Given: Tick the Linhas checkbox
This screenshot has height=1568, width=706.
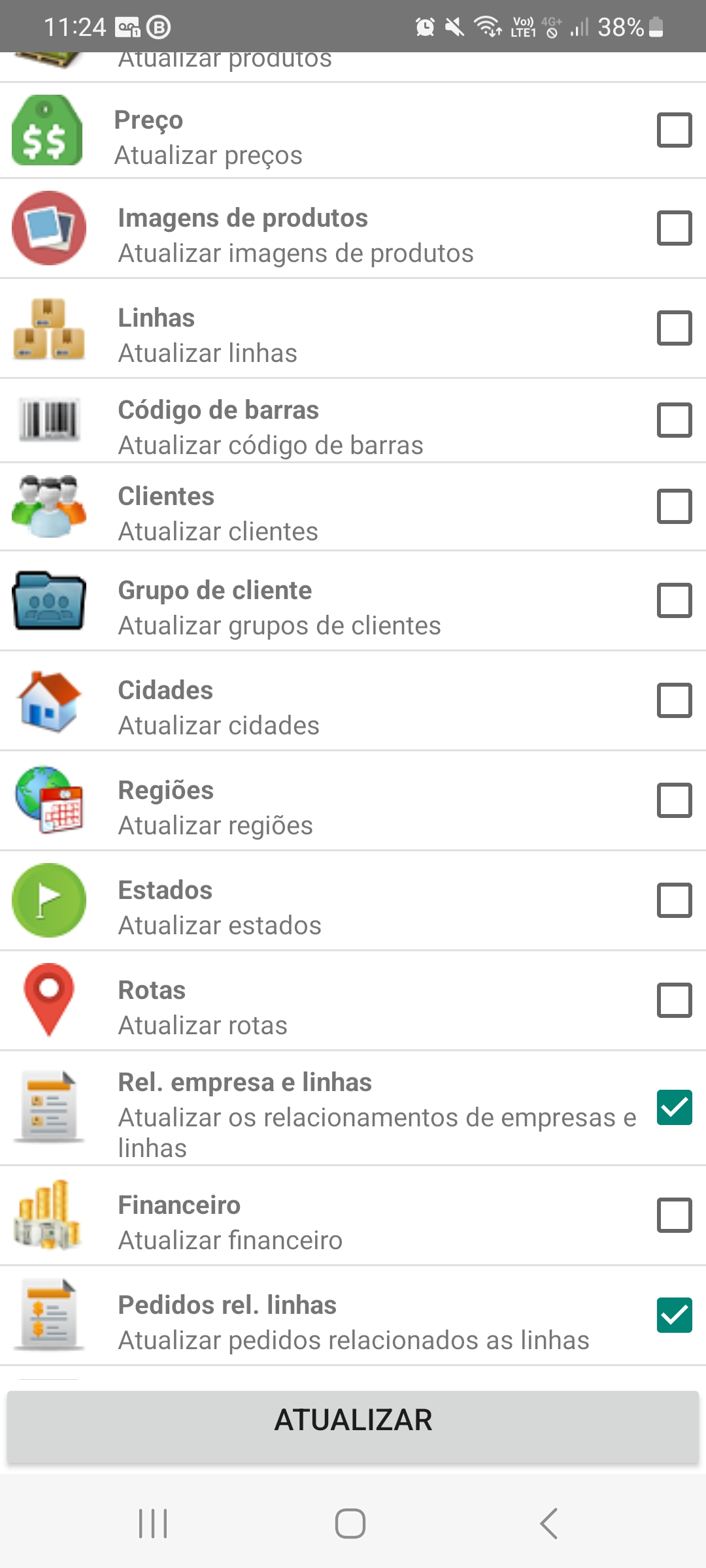Looking at the screenshot, I should (674, 328).
